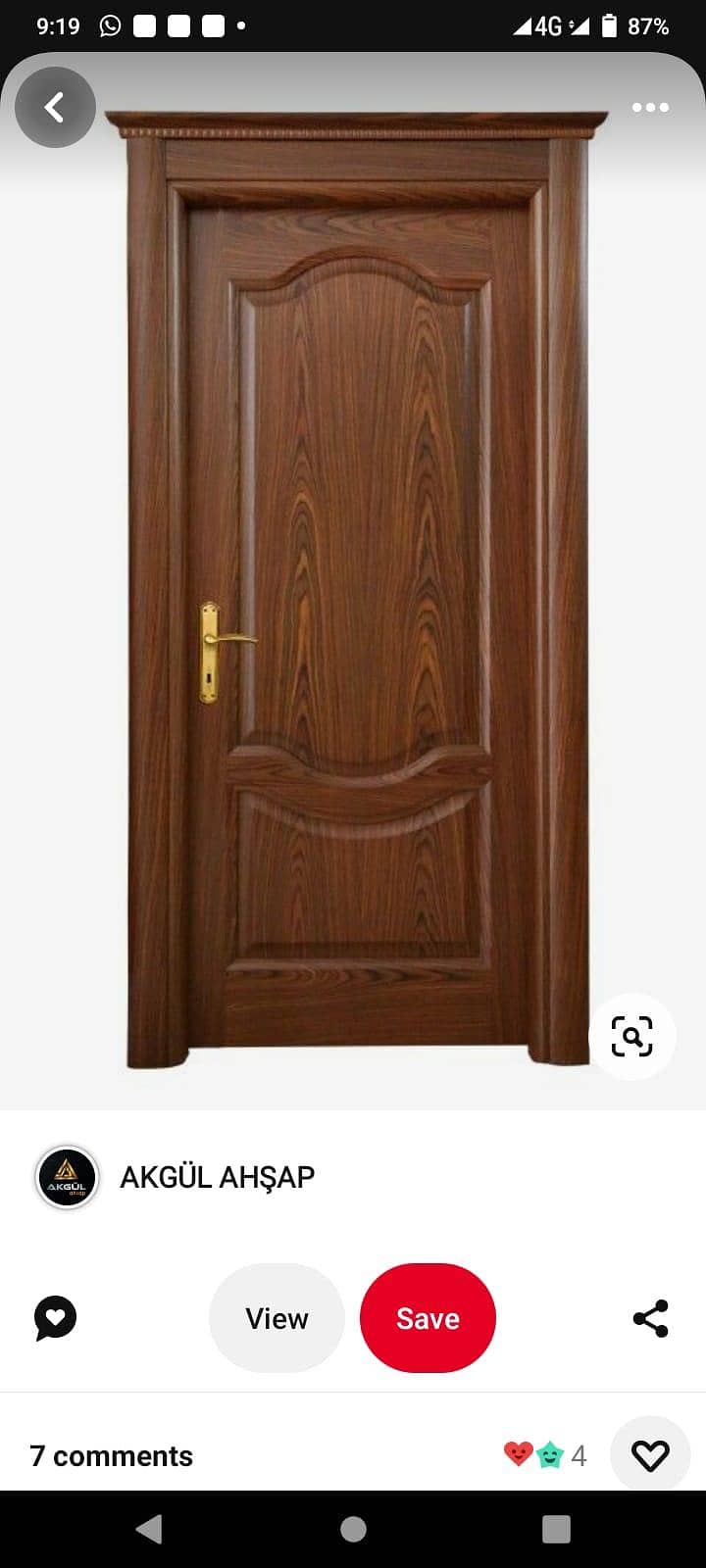Tap the heart reaction emoji near comments
The image size is (706, 1568).
517,1455
